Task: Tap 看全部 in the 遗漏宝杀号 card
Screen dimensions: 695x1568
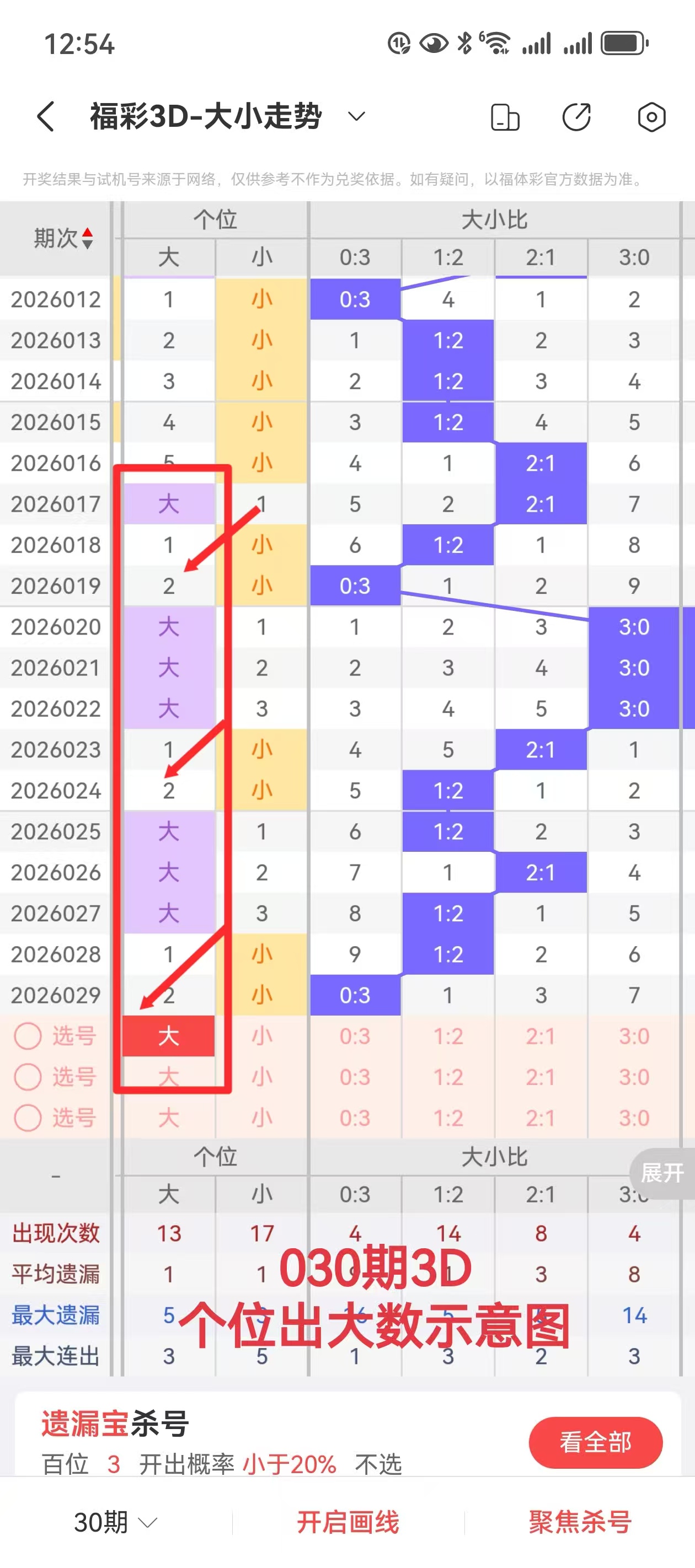Action: click(595, 1442)
